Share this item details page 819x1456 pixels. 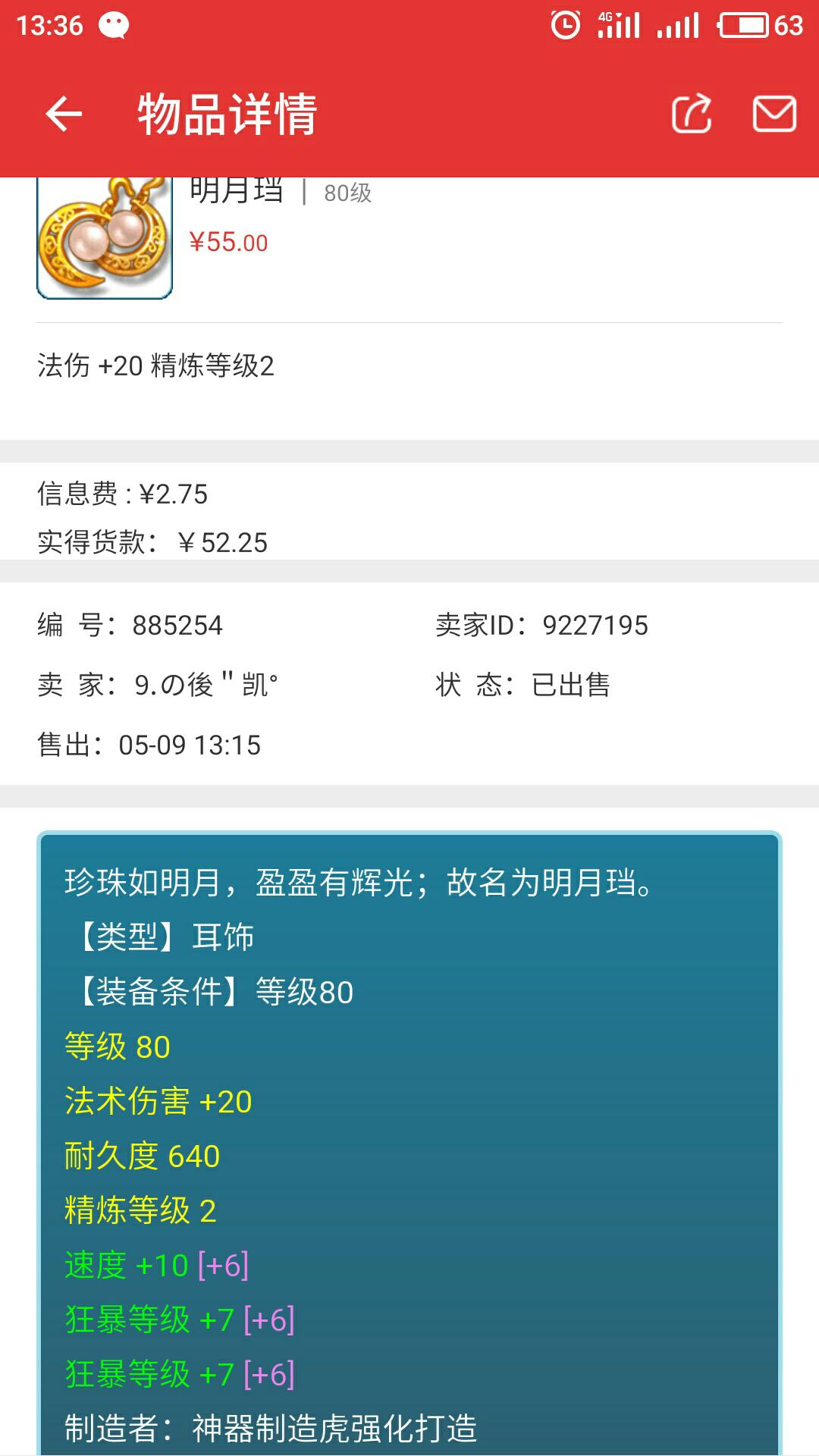(692, 115)
